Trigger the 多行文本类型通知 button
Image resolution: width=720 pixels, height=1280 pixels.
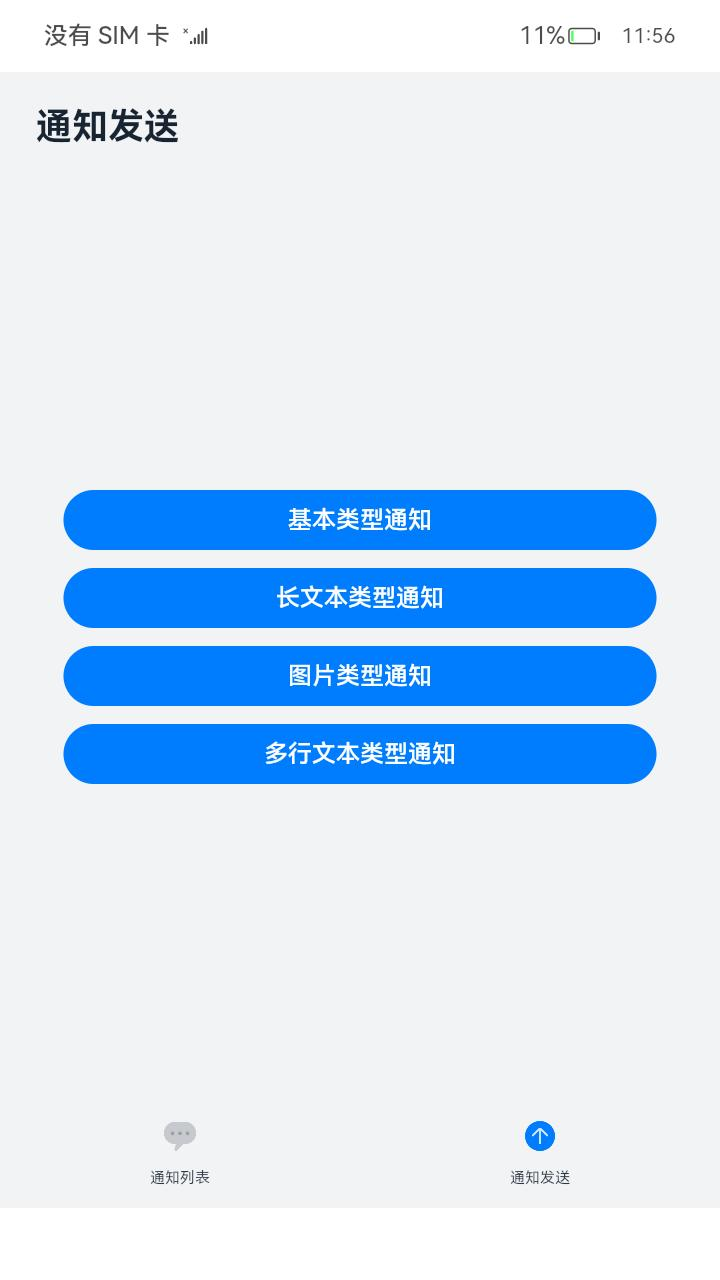coord(360,754)
